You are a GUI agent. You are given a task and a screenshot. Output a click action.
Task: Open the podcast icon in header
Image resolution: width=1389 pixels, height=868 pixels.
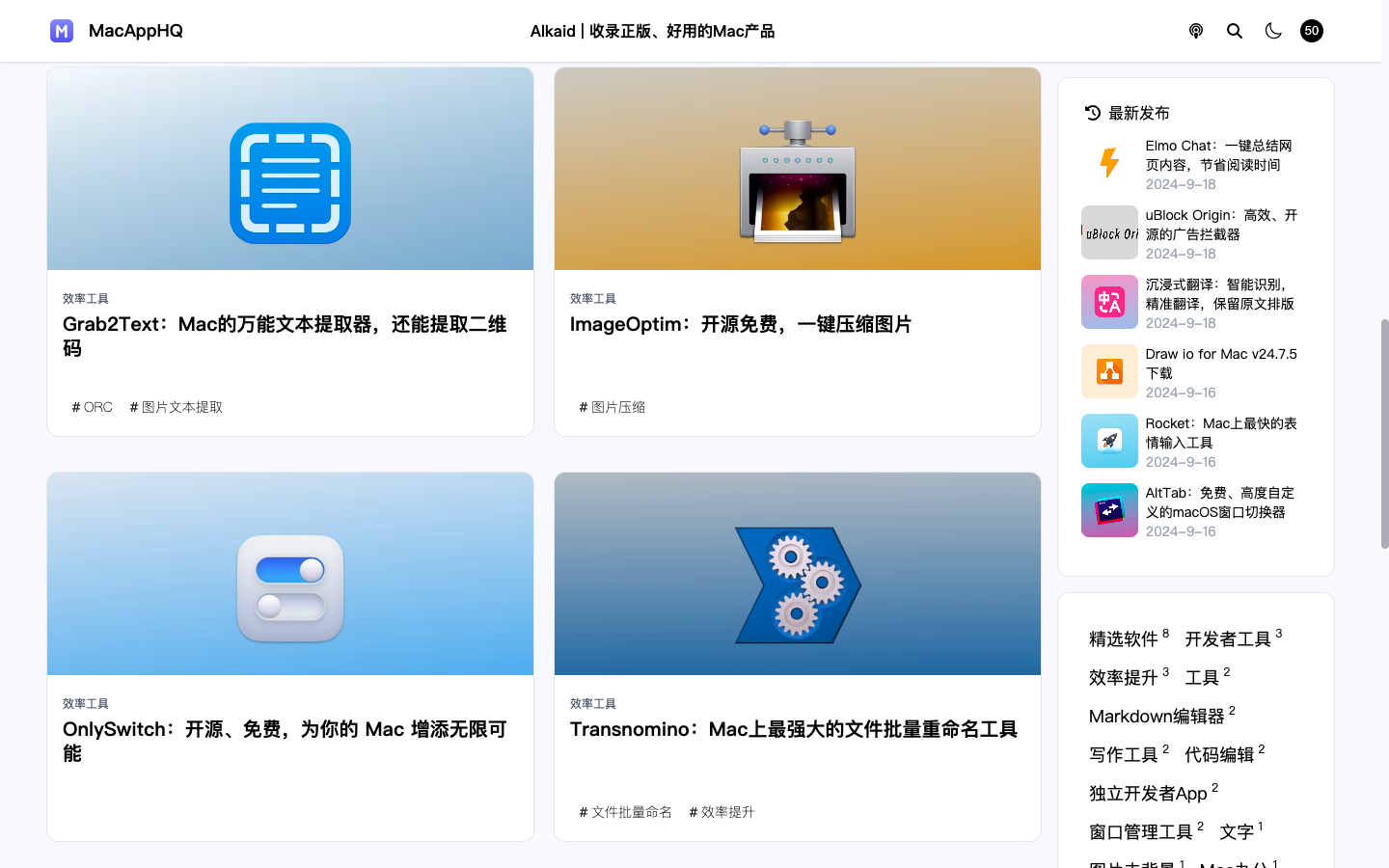point(1196,31)
